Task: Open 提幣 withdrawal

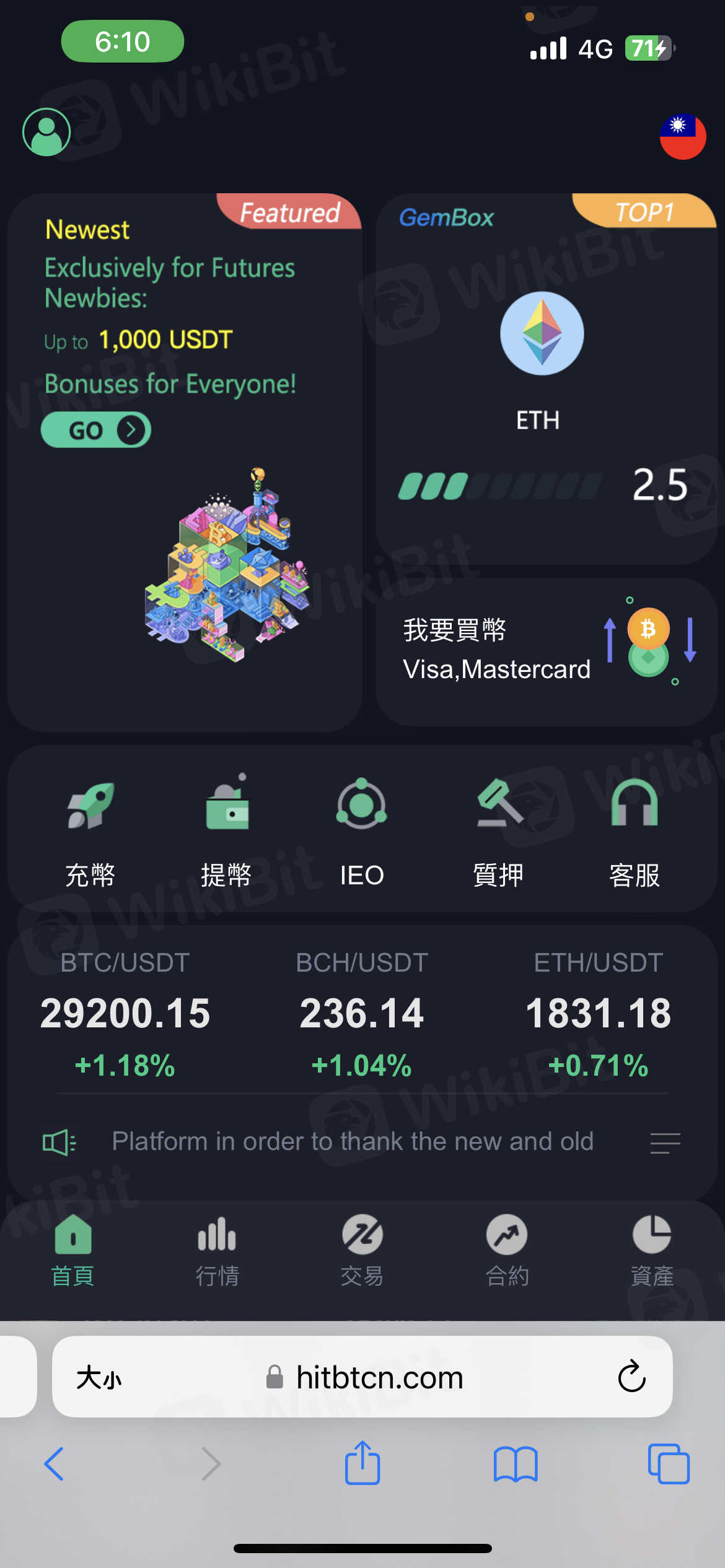Action: (x=227, y=830)
